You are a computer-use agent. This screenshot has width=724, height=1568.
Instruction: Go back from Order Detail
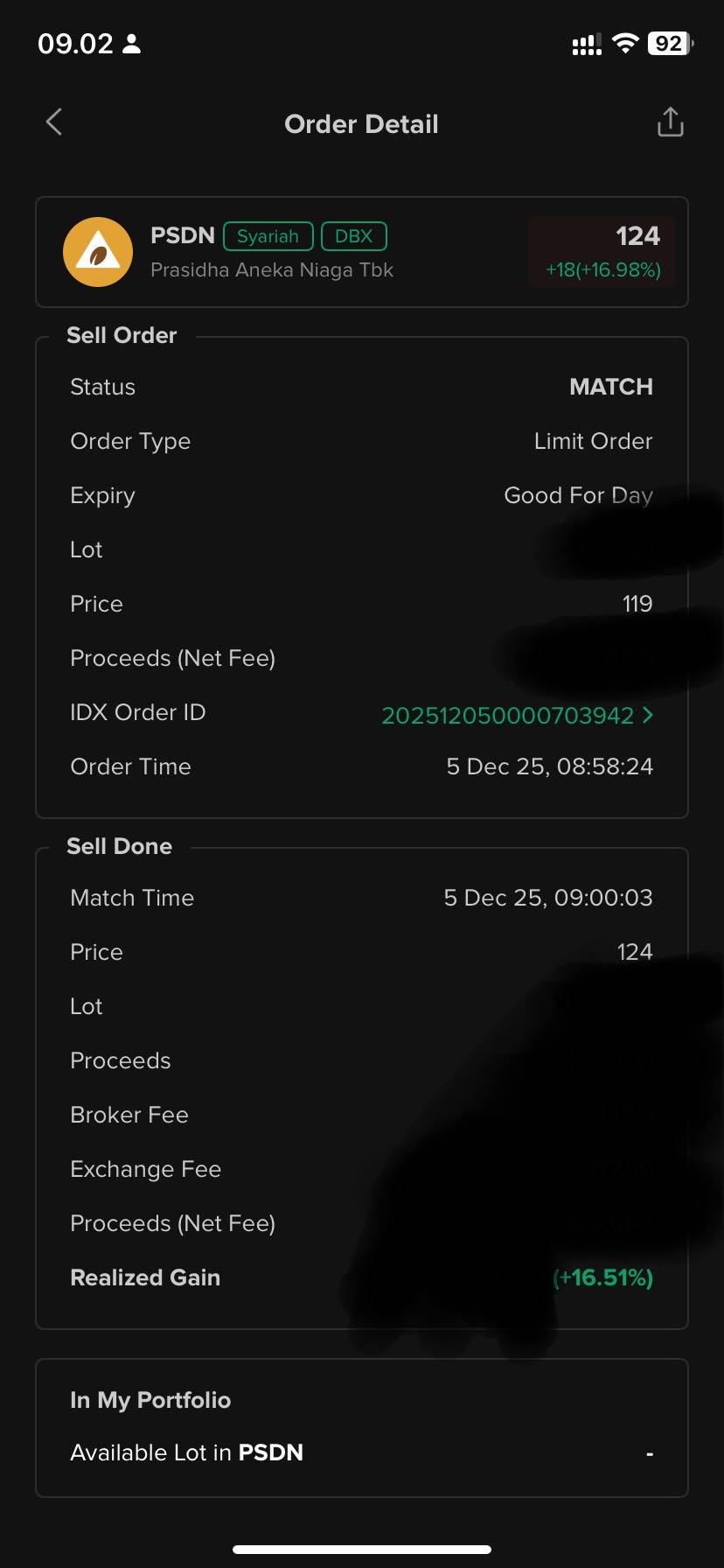click(x=54, y=122)
